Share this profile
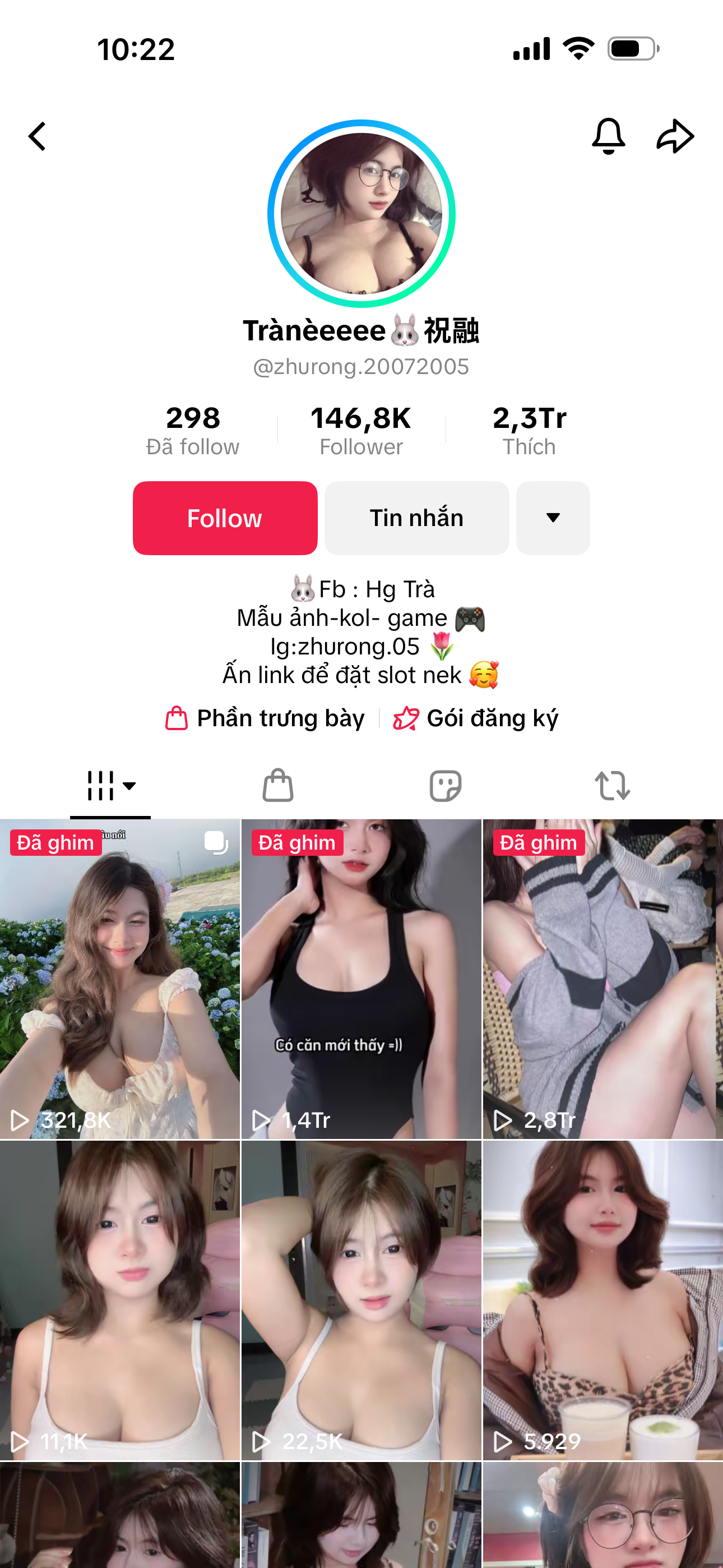Image resolution: width=723 pixels, height=1568 pixels. (675, 136)
